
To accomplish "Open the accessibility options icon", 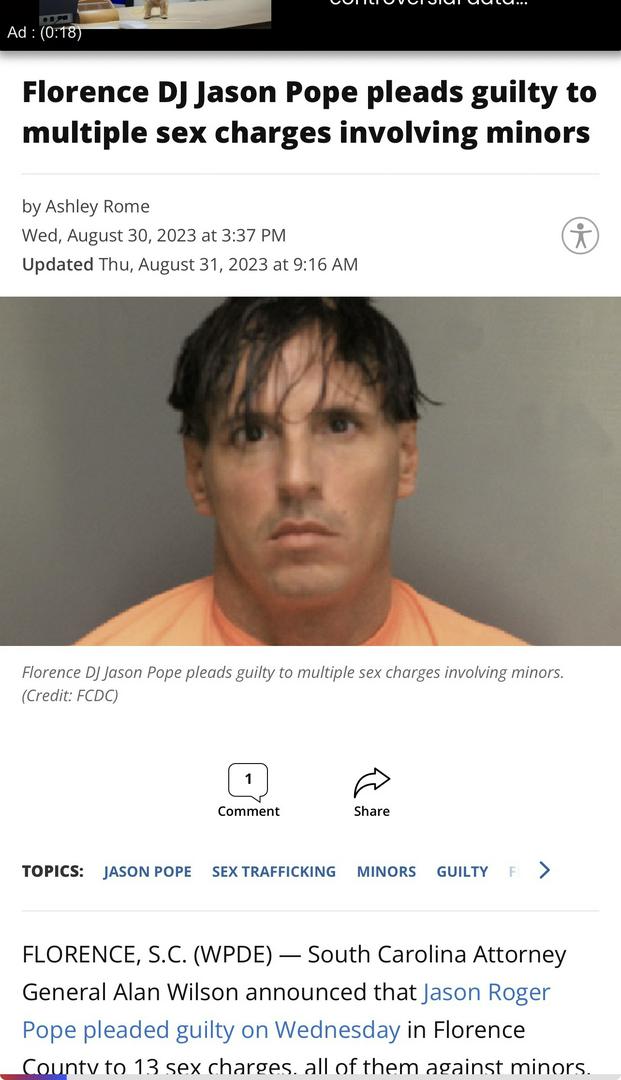I will point(580,236).
